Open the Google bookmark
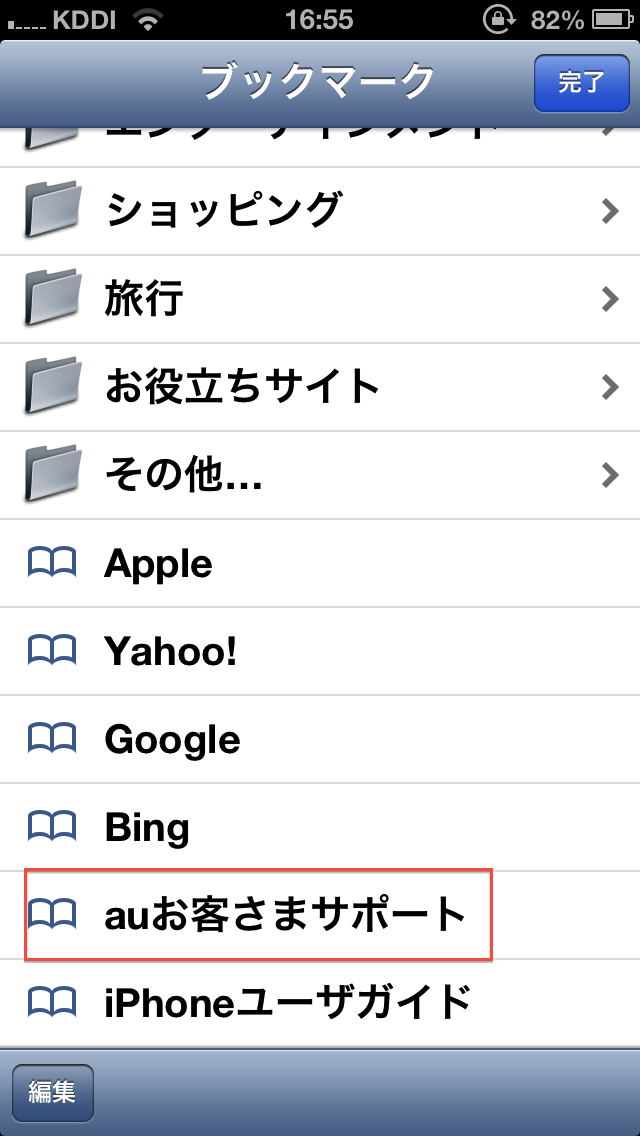The width and height of the screenshot is (640, 1136). [x=320, y=740]
